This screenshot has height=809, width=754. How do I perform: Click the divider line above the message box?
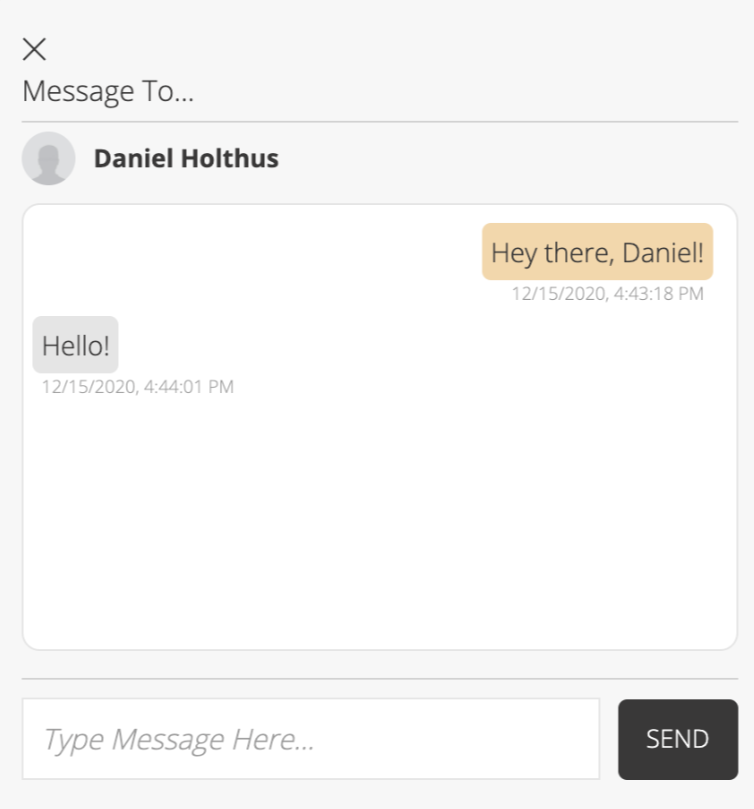[x=377, y=676]
